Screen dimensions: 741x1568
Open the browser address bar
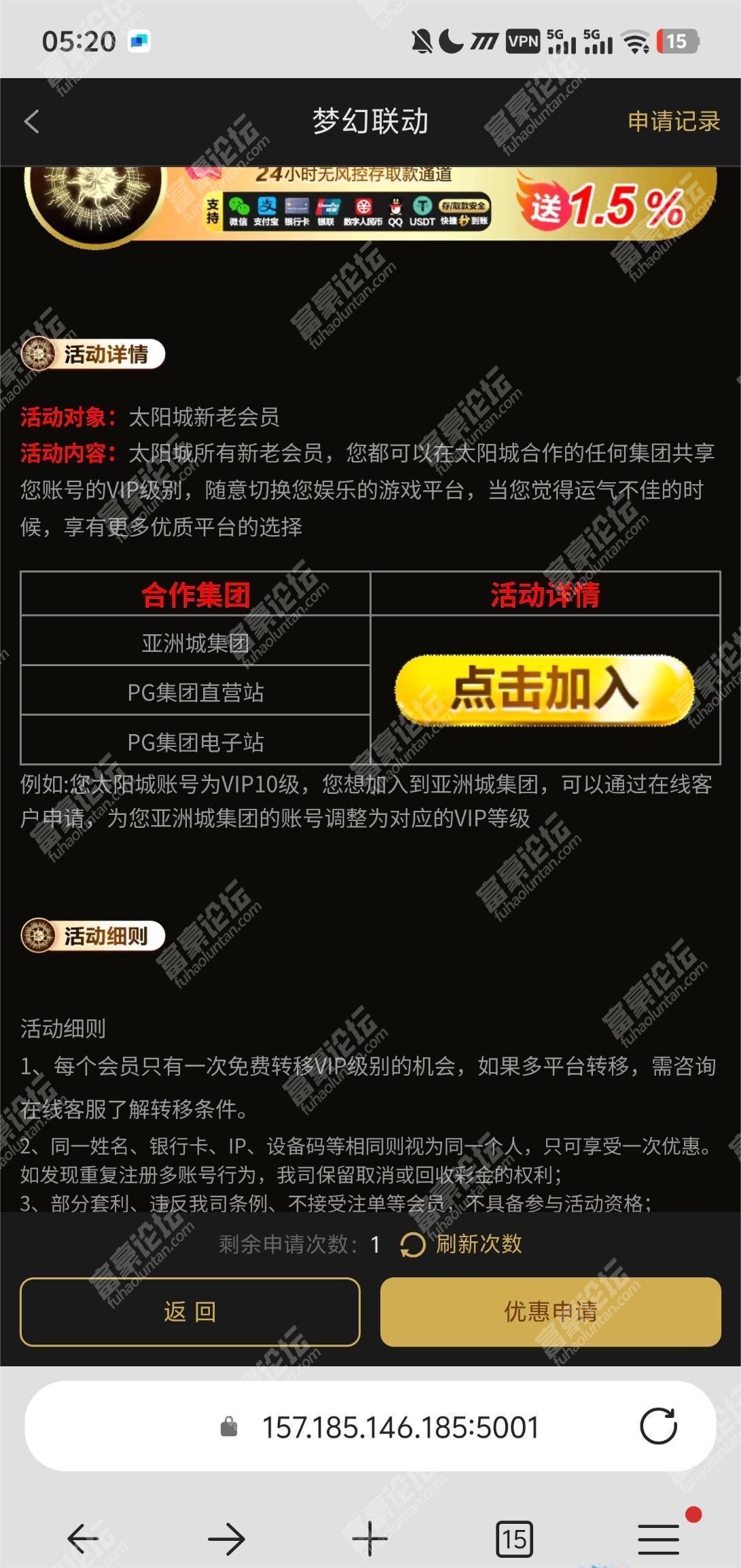399,1427
